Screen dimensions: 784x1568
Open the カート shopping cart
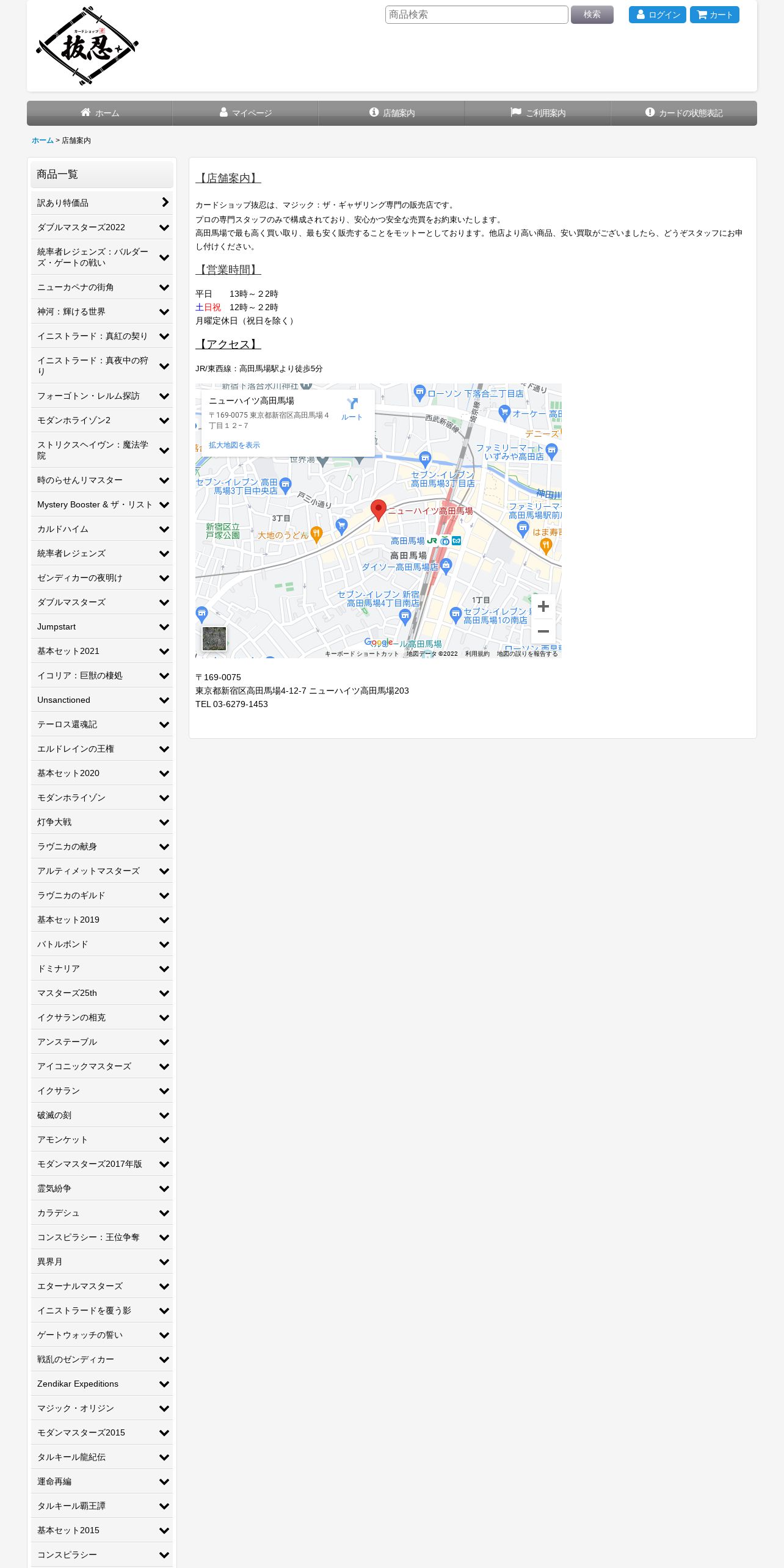pos(714,15)
